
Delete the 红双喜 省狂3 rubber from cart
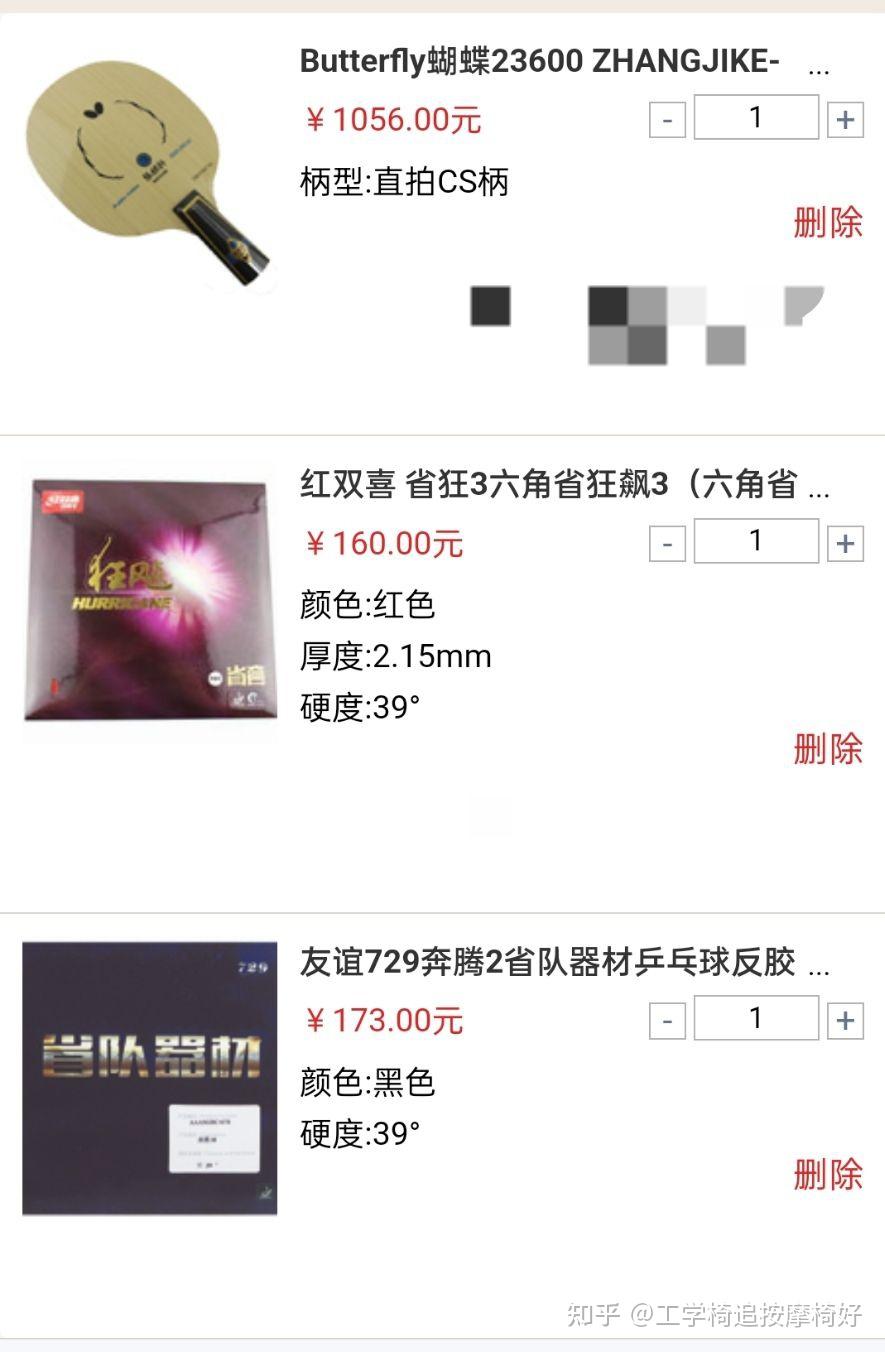pyautogui.click(x=827, y=748)
